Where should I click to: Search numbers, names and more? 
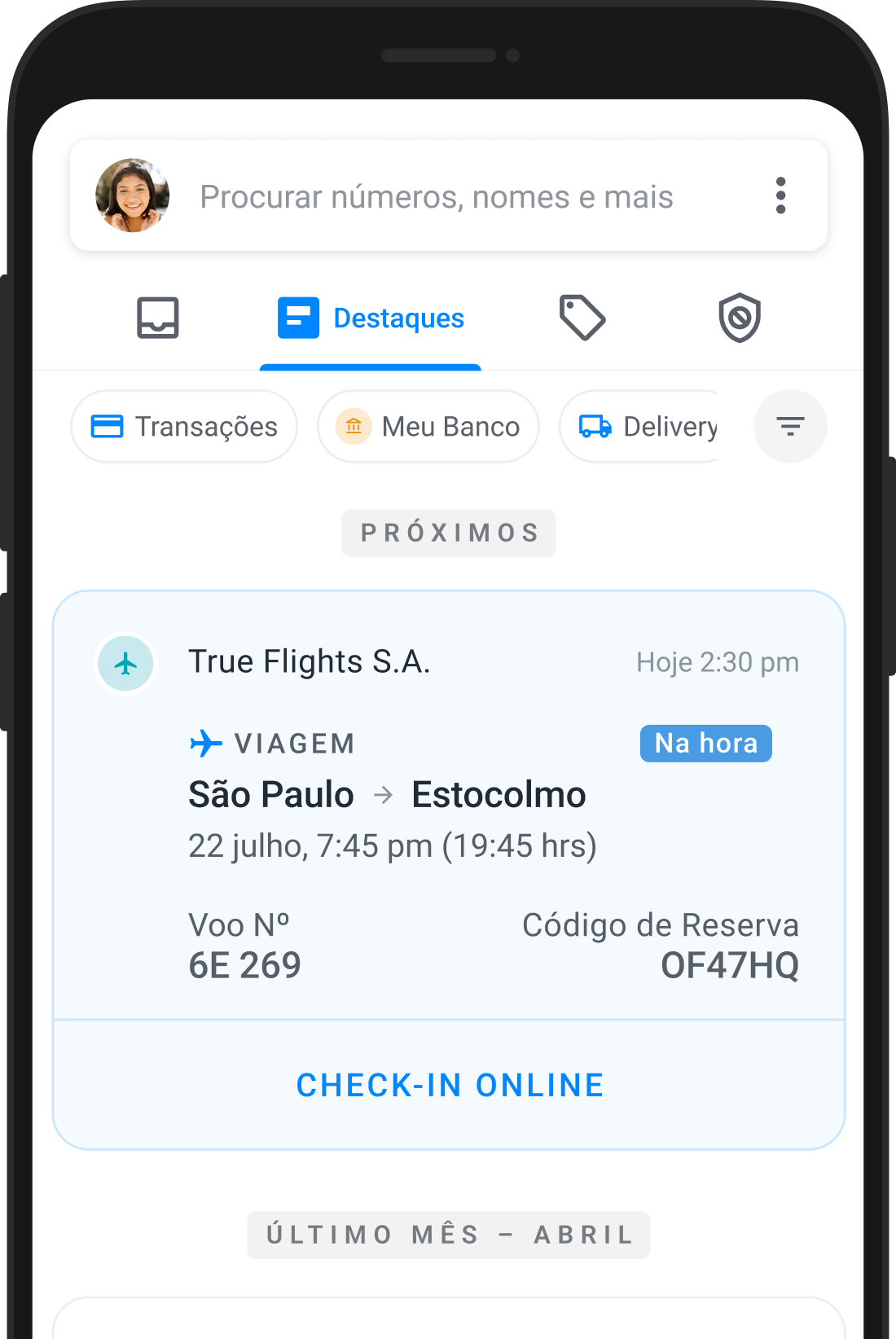click(437, 197)
